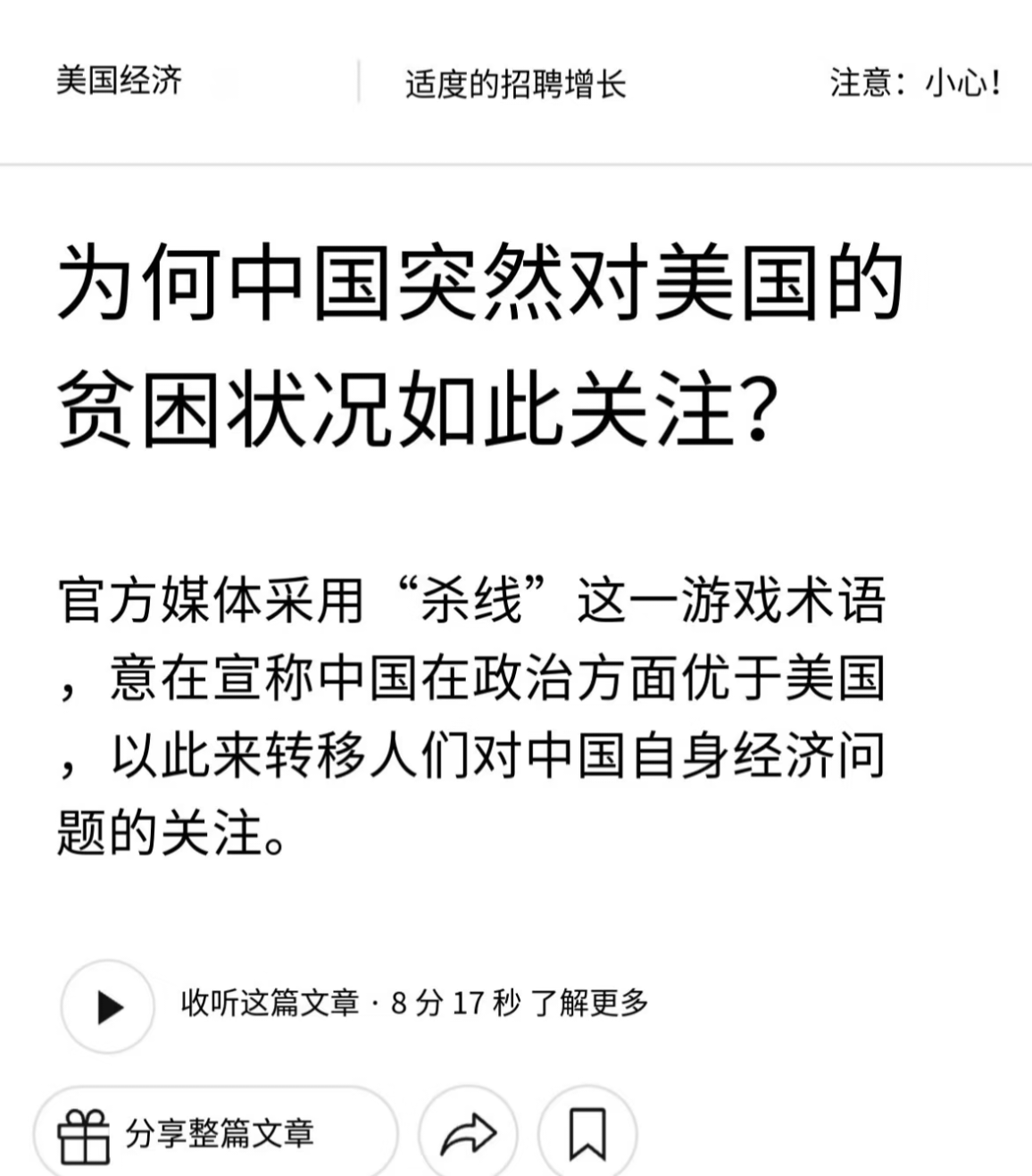Screen dimensions: 1032x1176
Task: Tap 了解更多 about listening
Action: point(589,1003)
